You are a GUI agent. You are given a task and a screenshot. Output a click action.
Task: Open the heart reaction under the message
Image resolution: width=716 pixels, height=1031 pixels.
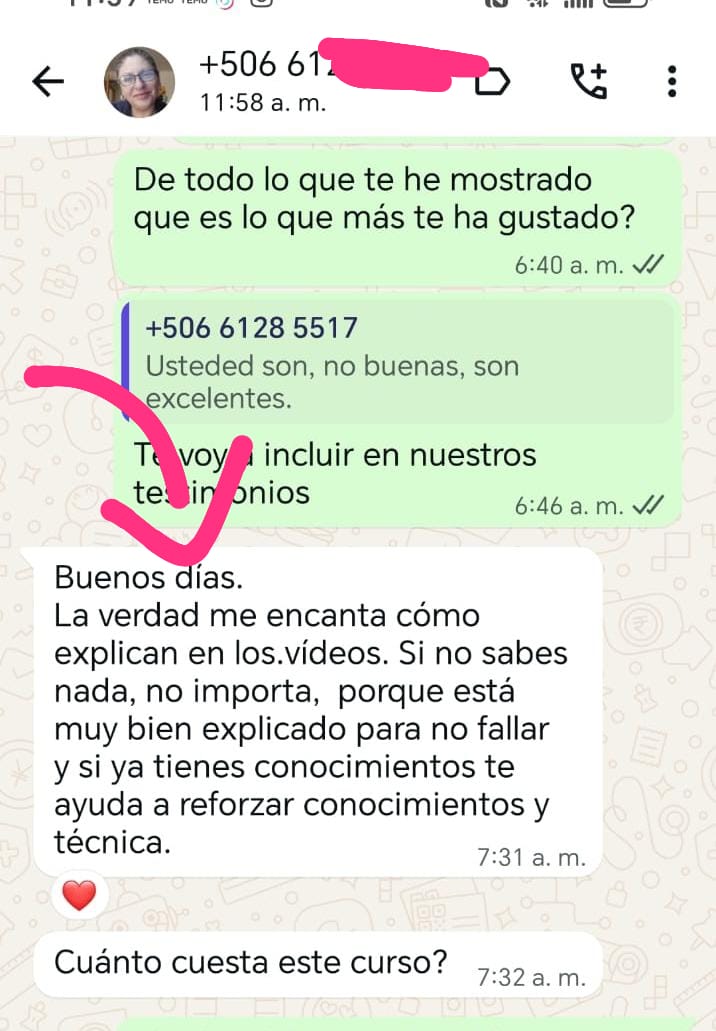(79, 895)
